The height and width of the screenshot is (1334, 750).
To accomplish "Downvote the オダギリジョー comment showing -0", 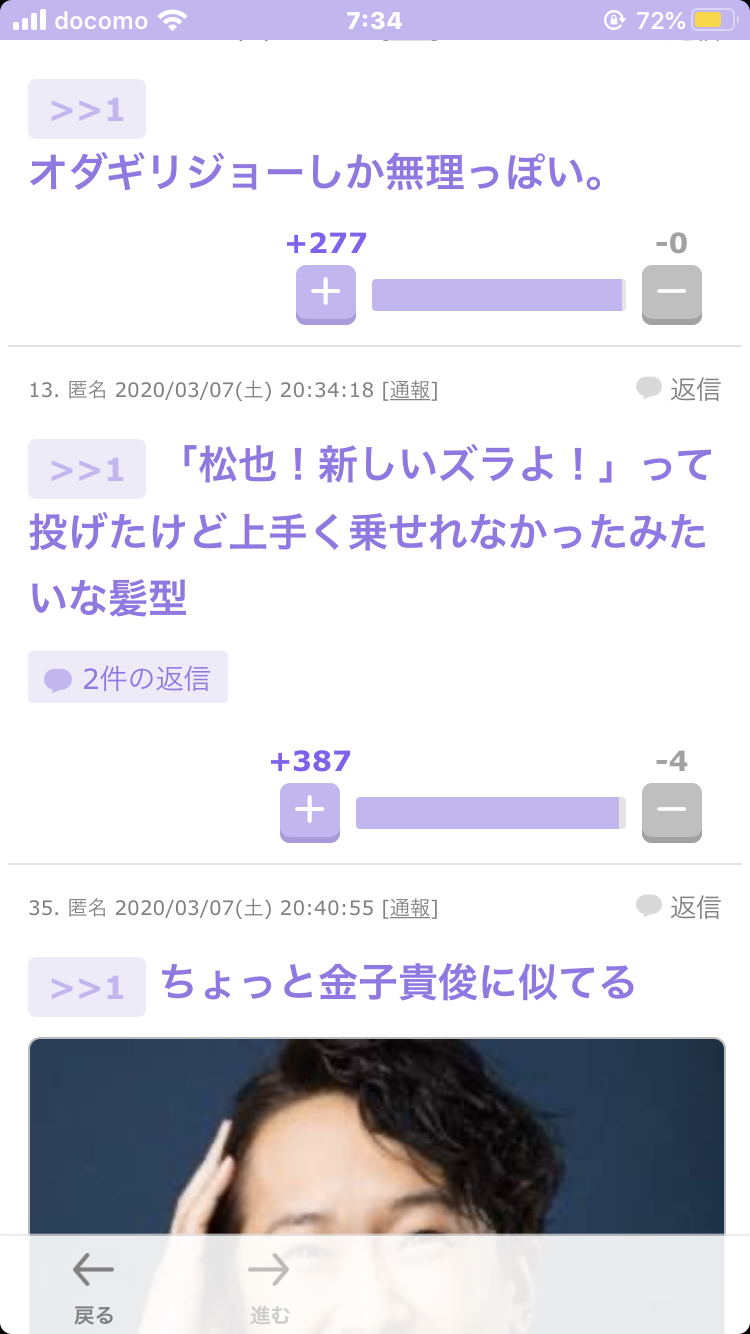I will point(672,295).
